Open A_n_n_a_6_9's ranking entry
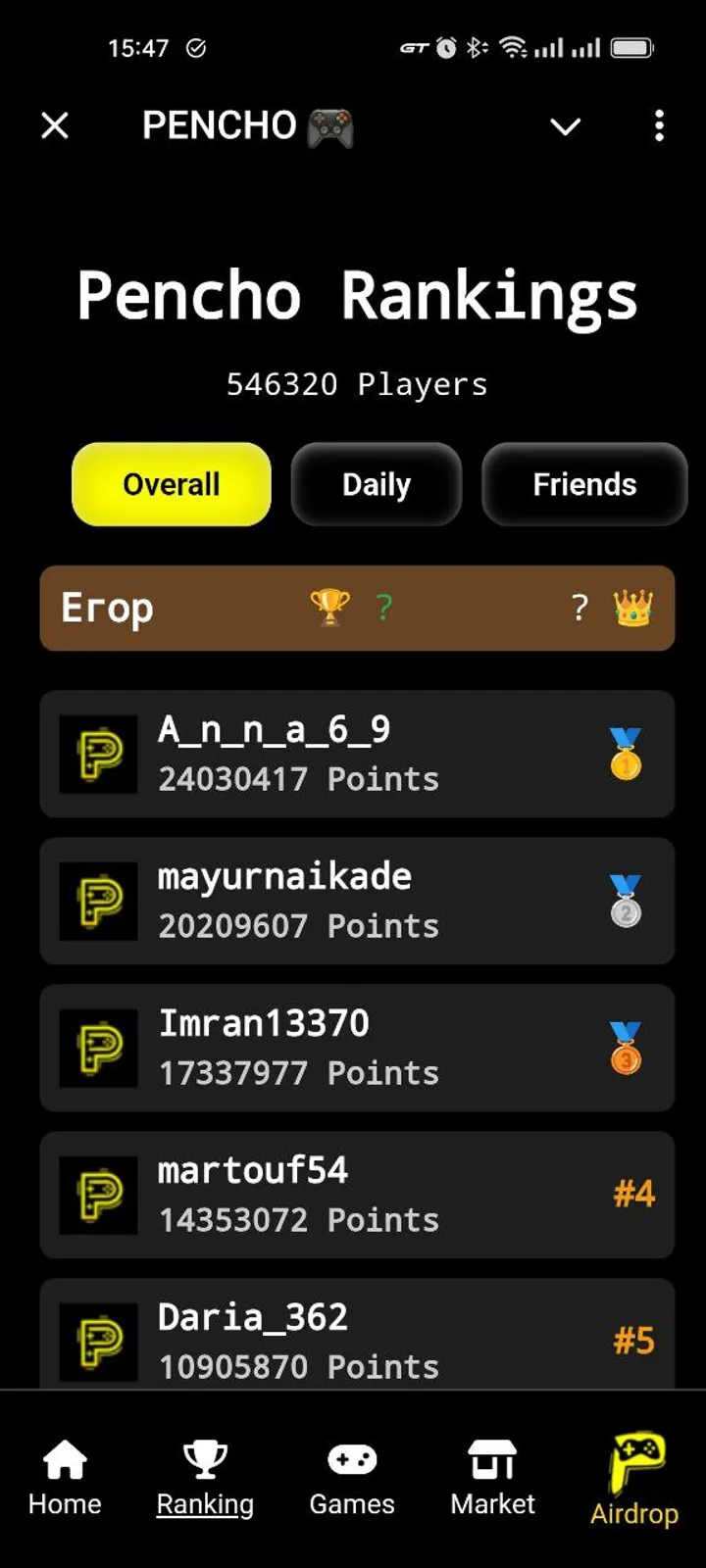The height and width of the screenshot is (1568, 706). 357,754
